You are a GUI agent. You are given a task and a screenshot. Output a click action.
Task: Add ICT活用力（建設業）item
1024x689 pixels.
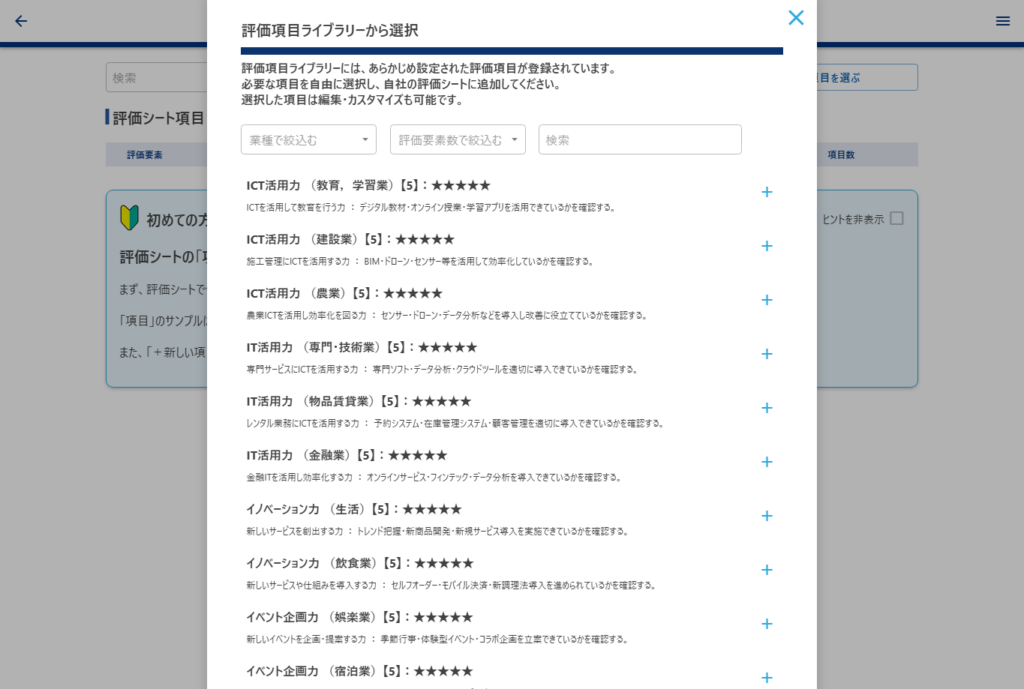[x=767, y=246]
